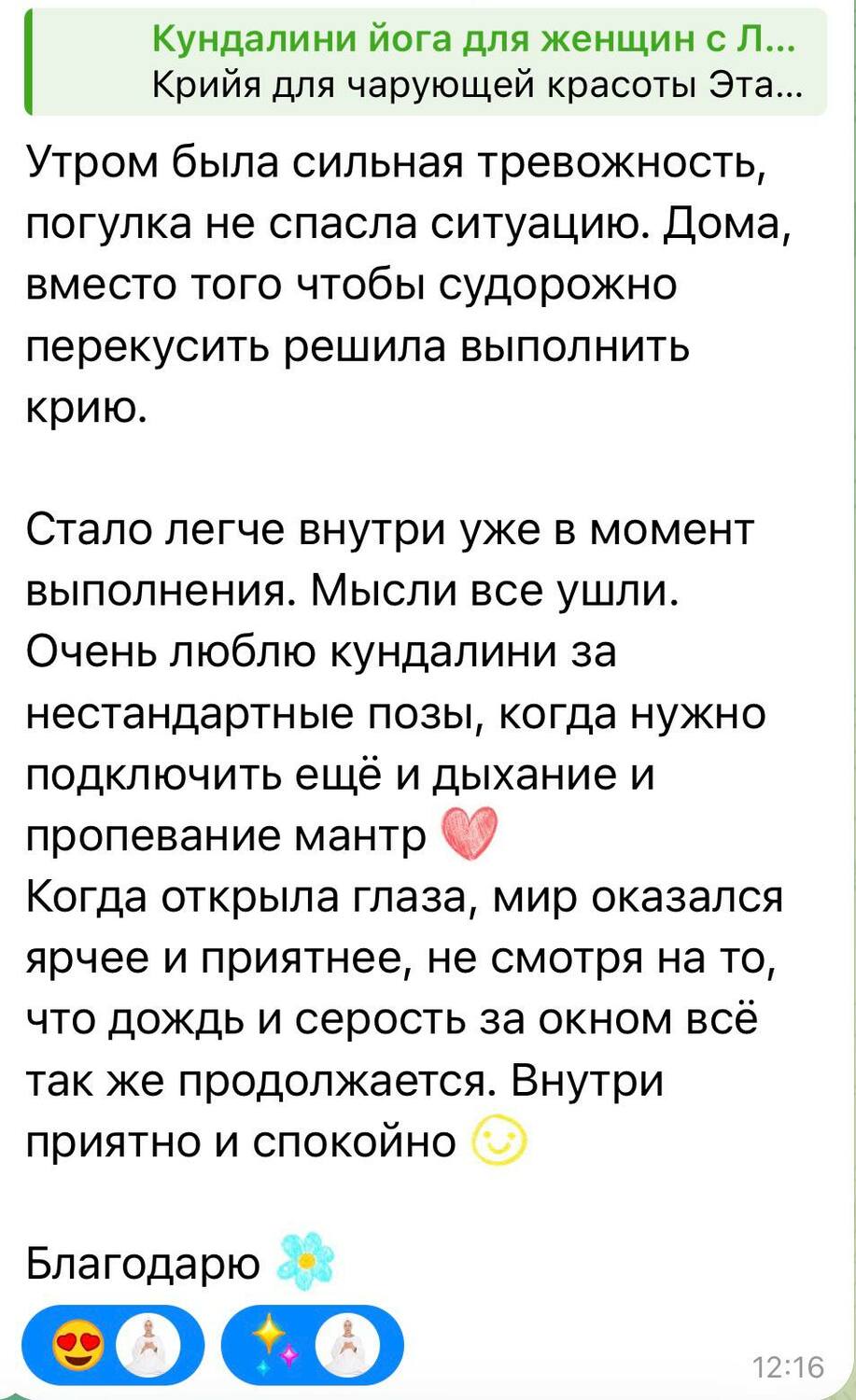The width and height of the screenshot is (856, 1400).
Task: Open the quoted Кундалини йога reply message
Action: click(x=426, y=62)
